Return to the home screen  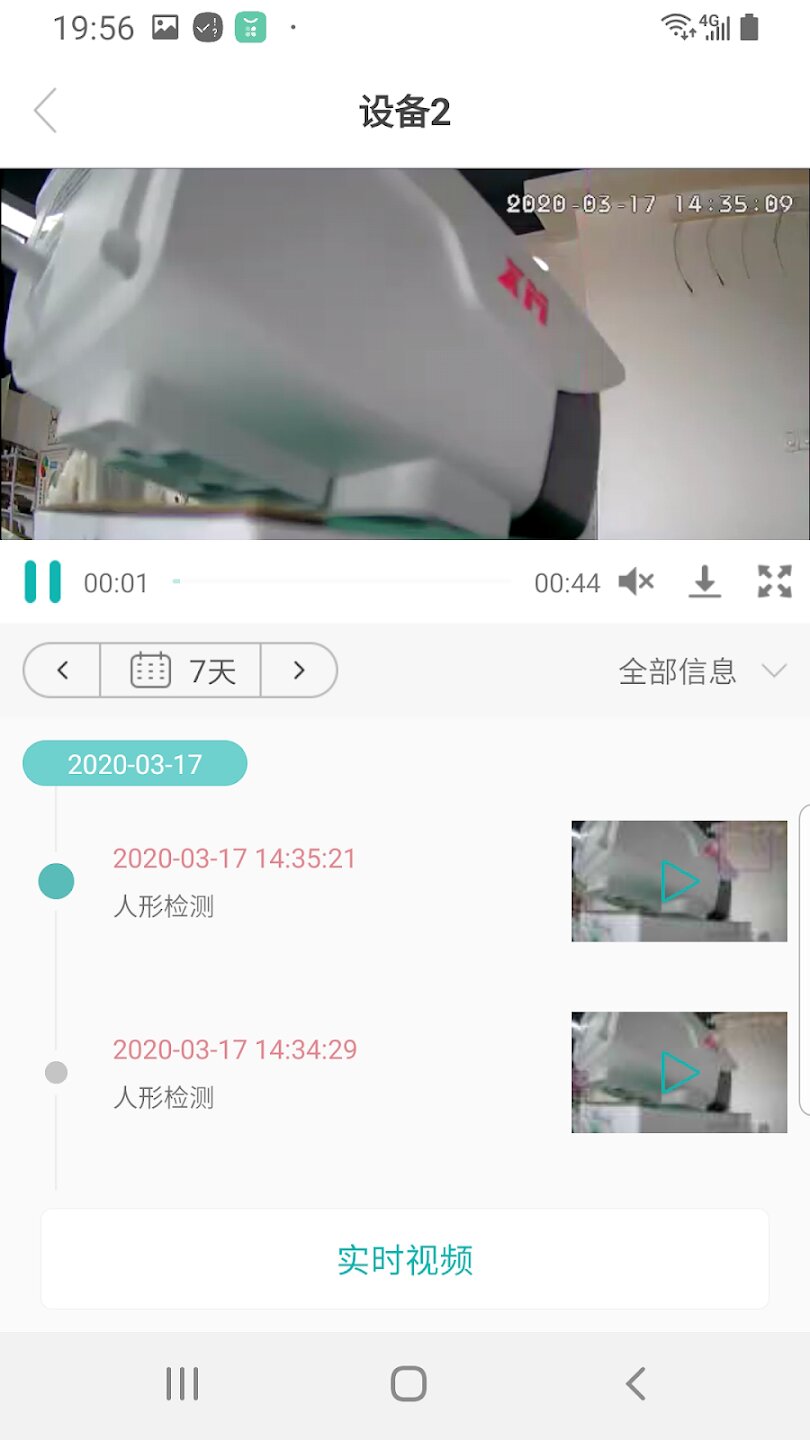pos(408,1384)
